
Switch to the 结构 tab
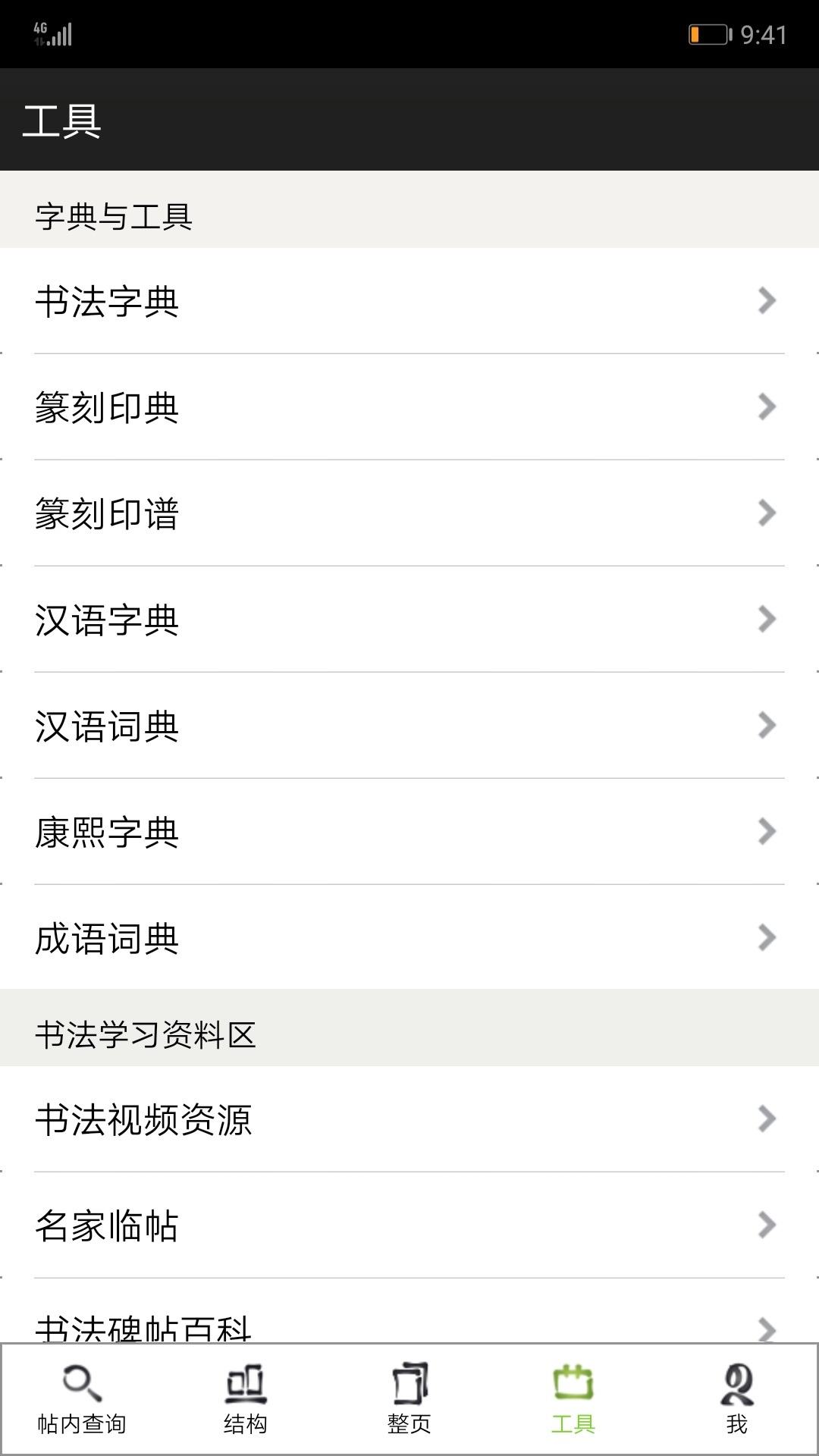pos(245,1407)
